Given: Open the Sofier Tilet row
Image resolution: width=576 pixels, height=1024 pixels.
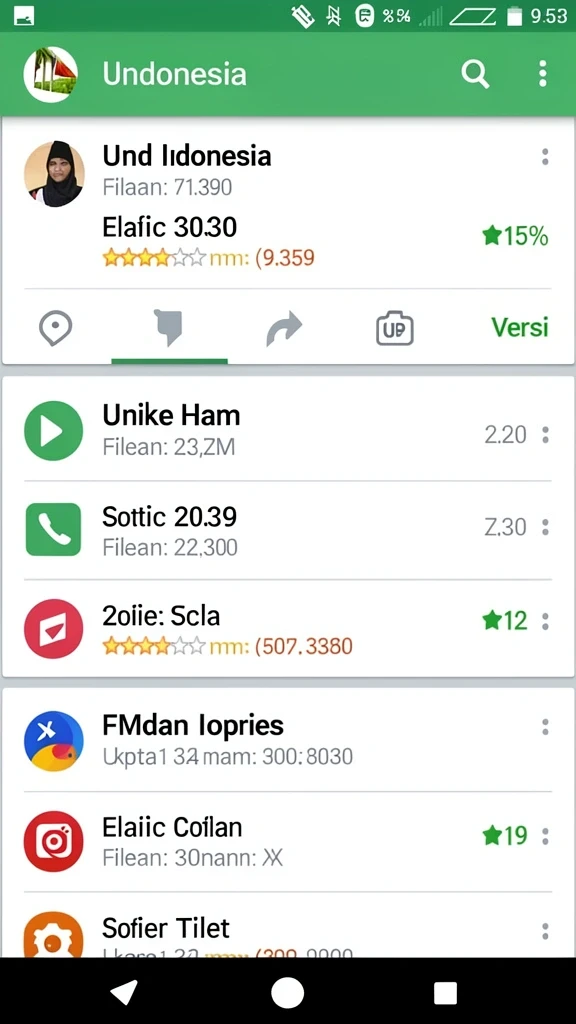Looking at the screenshot, I should (x=288, y=925).
